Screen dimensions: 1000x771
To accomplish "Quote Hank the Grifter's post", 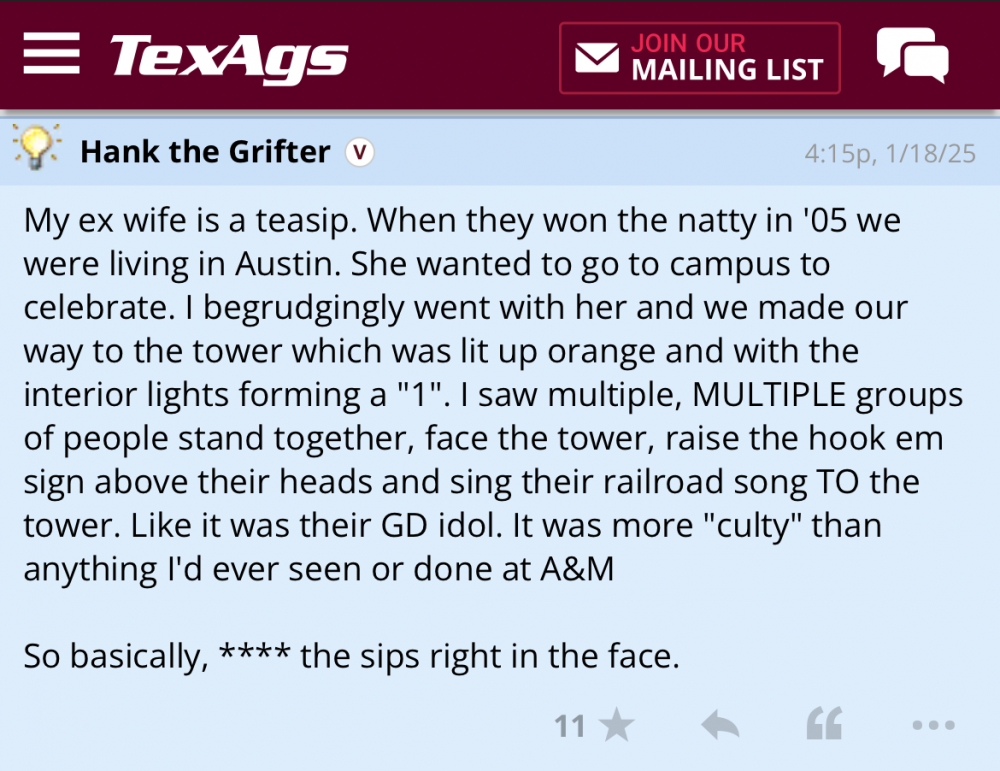I will 824,725.
